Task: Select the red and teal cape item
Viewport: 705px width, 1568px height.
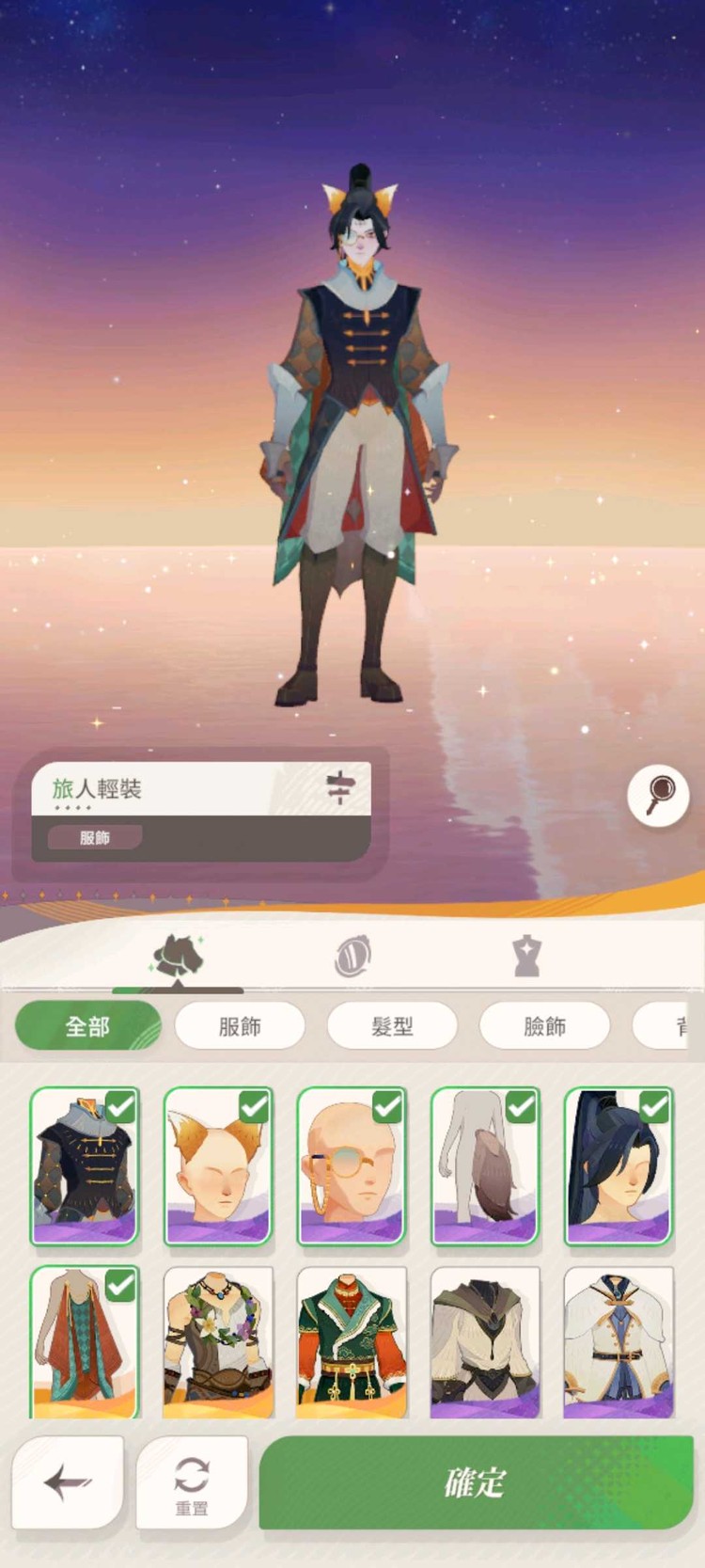Action: pos(85,1342)
